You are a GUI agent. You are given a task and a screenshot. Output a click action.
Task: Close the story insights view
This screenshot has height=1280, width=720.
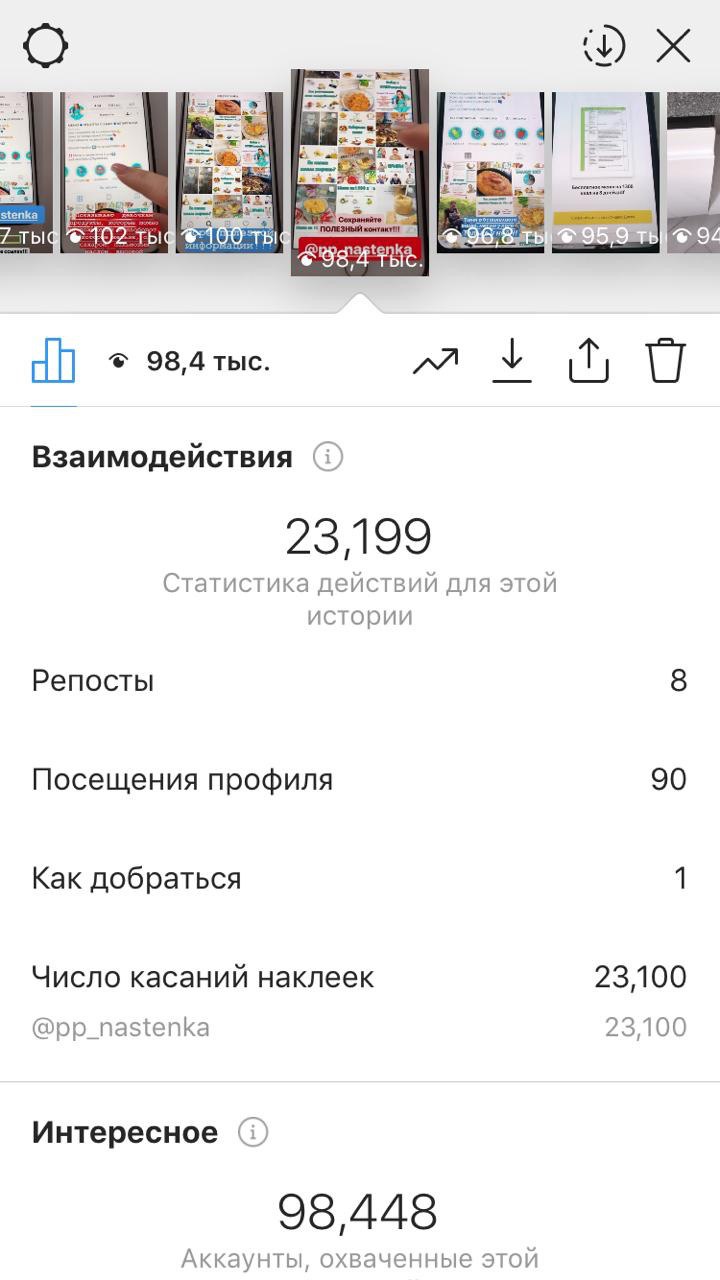pyautogui.click(x=673, y=46)
